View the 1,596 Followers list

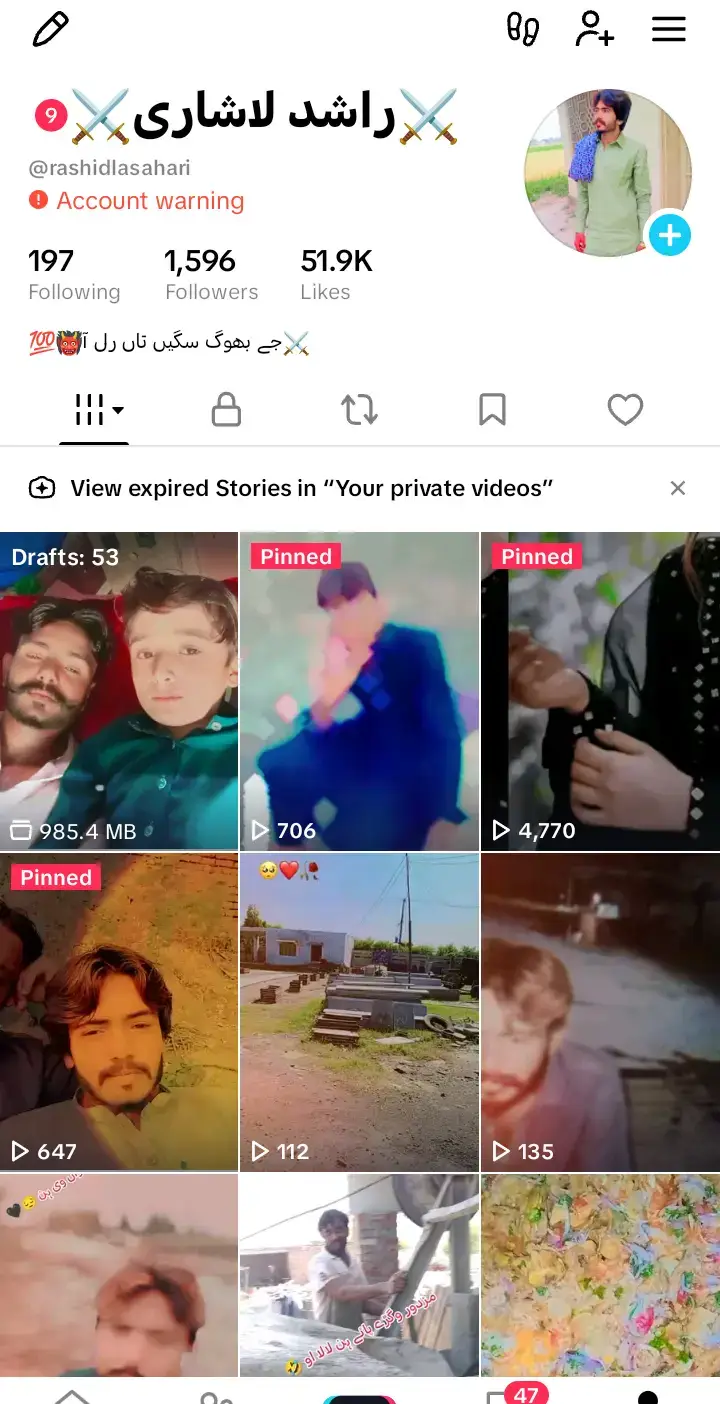coord(211,274)
